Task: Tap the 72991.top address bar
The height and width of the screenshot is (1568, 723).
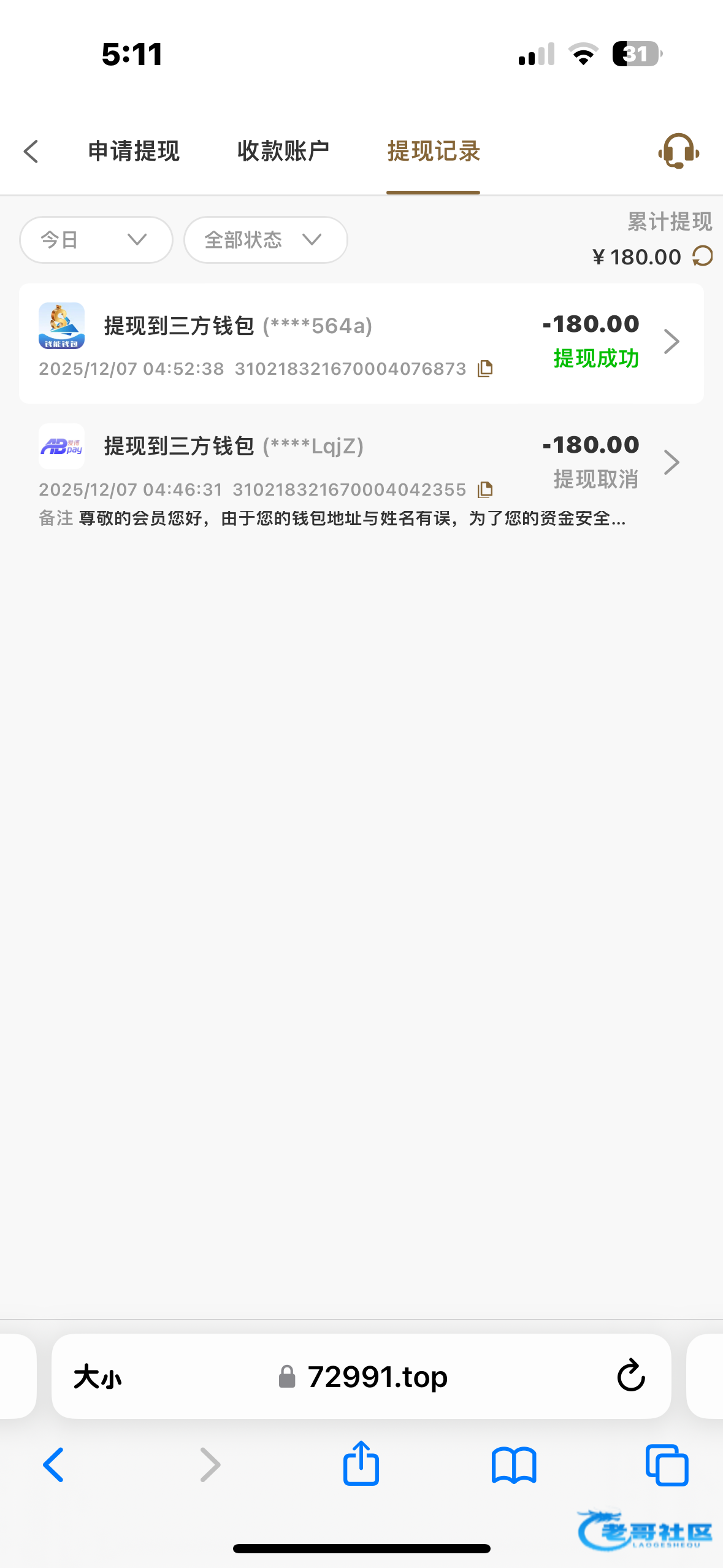Action: pos(368,1377)
